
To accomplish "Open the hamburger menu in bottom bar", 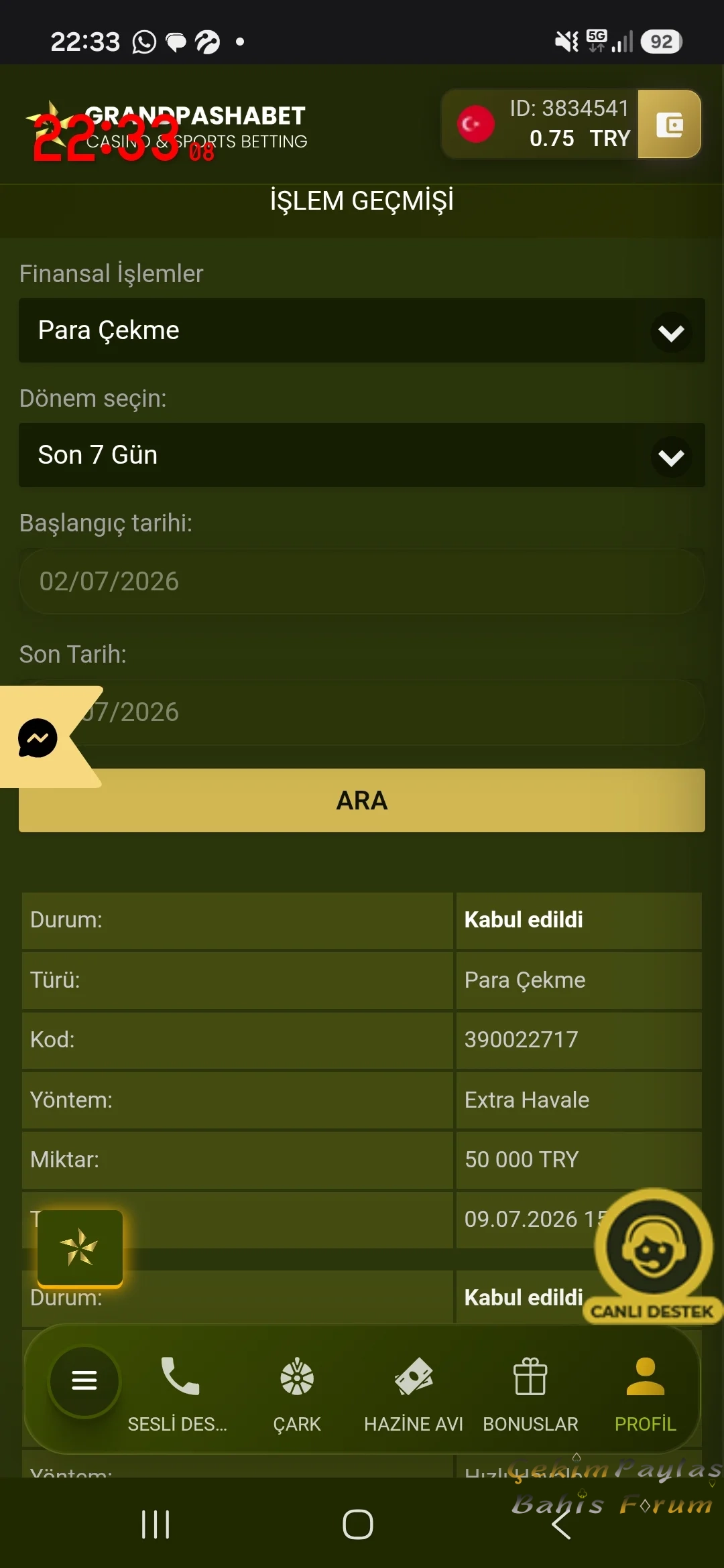I will (84, 1380).
